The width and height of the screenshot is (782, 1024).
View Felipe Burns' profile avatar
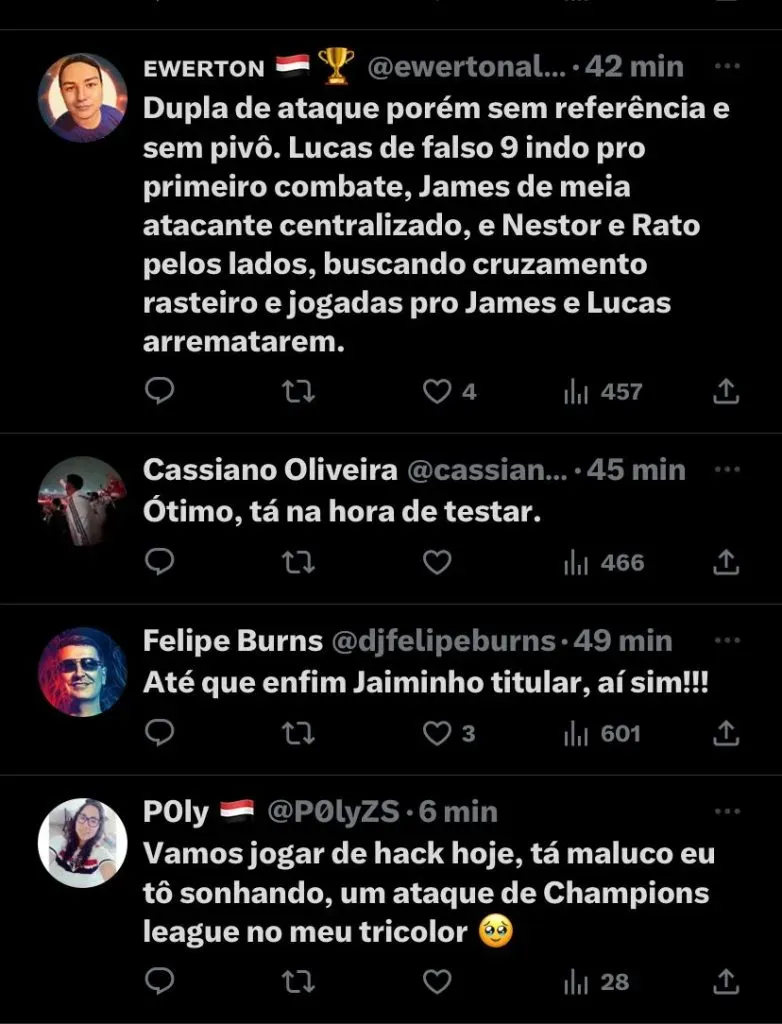coord(82,672)
